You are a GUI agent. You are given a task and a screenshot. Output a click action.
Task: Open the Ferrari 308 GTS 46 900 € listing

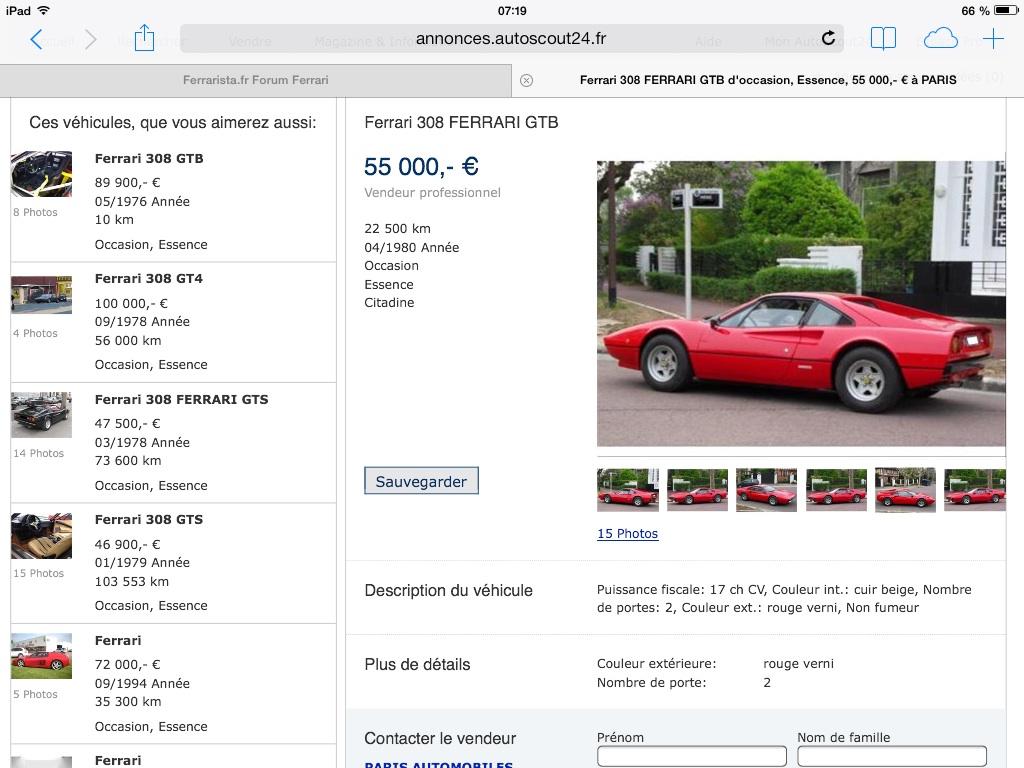(149, 519)
